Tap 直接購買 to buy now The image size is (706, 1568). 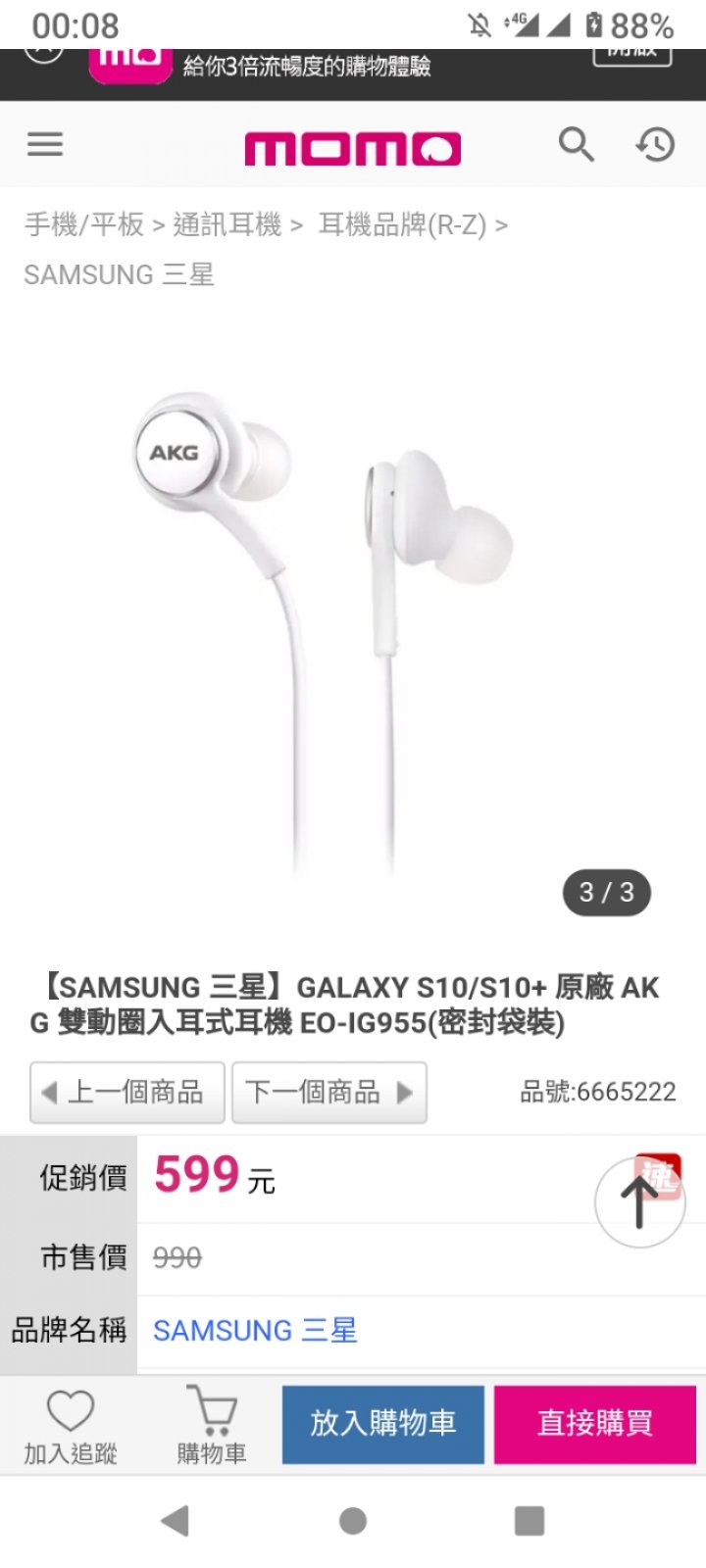[595, 1423]
